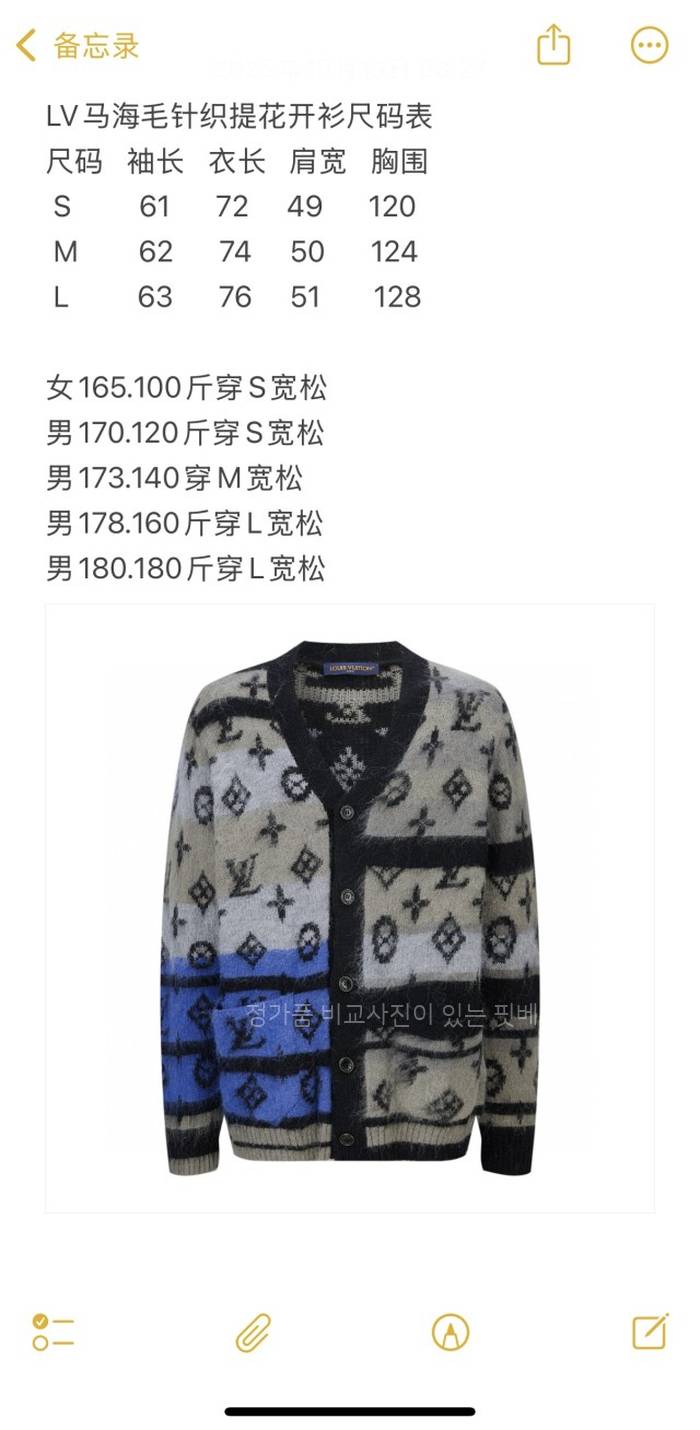The height and width of the screenshot is (1430, 700).
Task: Go back to 备忘录 folder list
Action: click(x=78, y=46)
